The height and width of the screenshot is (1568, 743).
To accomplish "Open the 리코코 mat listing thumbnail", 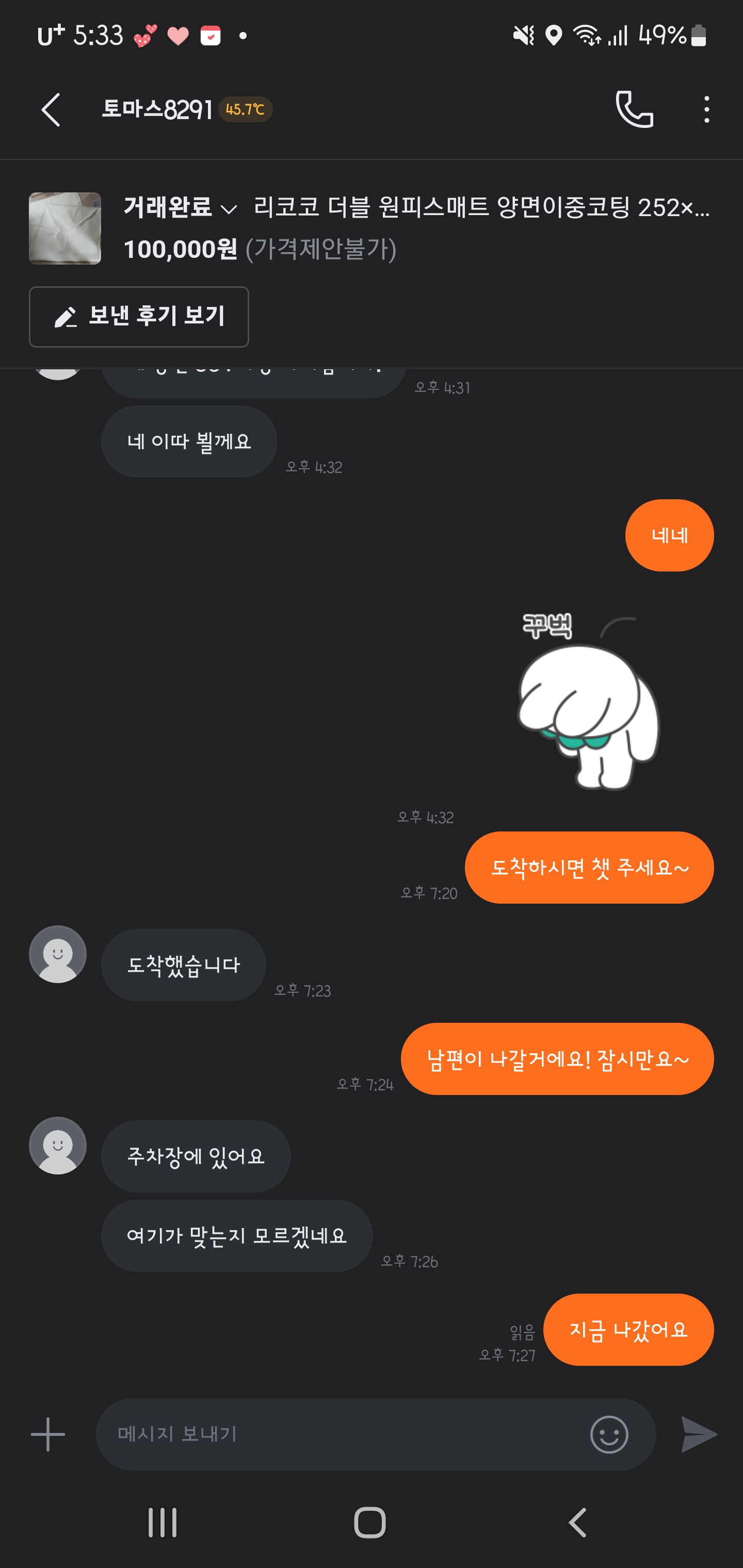I will 65,228.
